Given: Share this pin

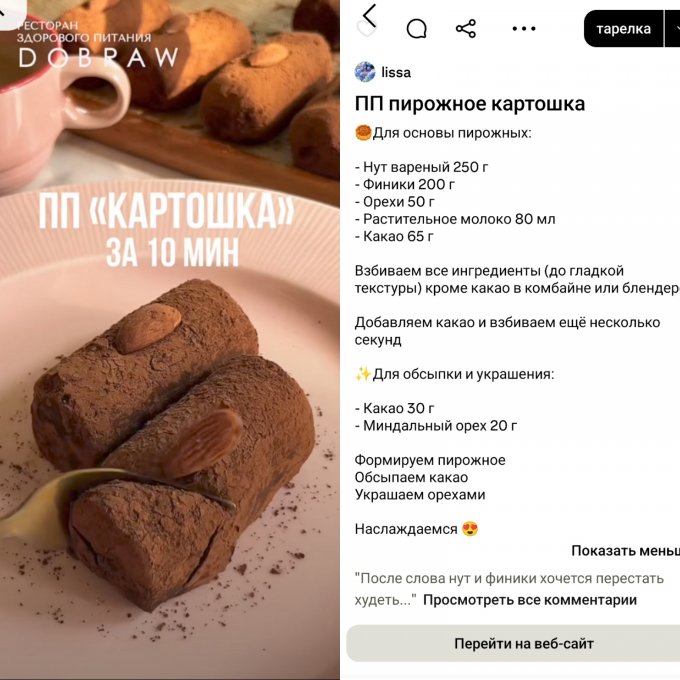Looking at the screenshot, I should tap(466, 29).
